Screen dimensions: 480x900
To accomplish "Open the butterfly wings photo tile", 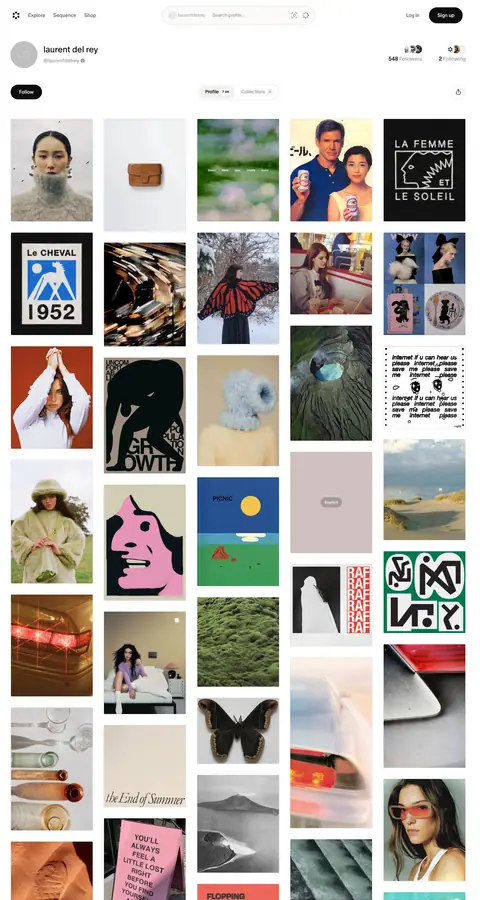I will pos(238,288).
